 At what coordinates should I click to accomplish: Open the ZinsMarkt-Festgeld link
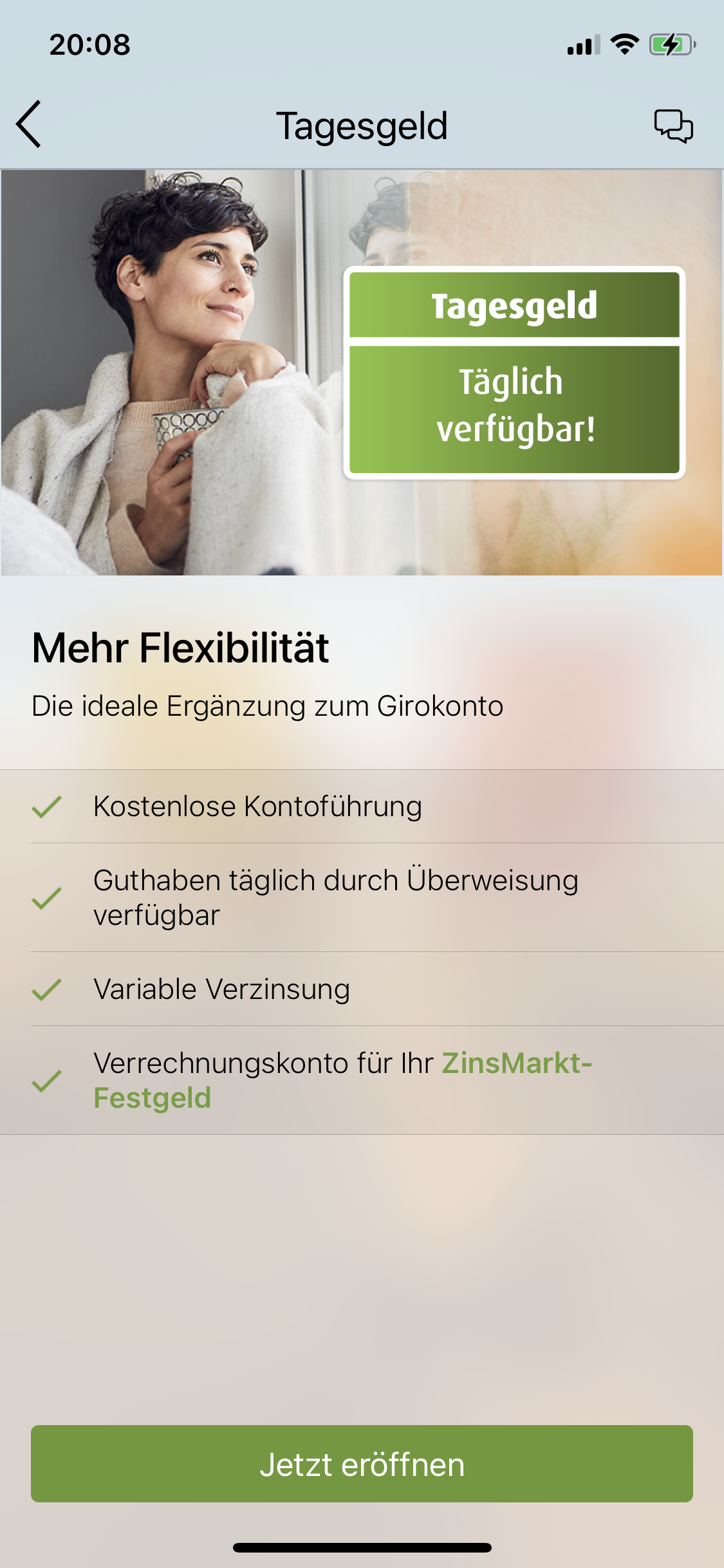click(x=515, y=1063)
